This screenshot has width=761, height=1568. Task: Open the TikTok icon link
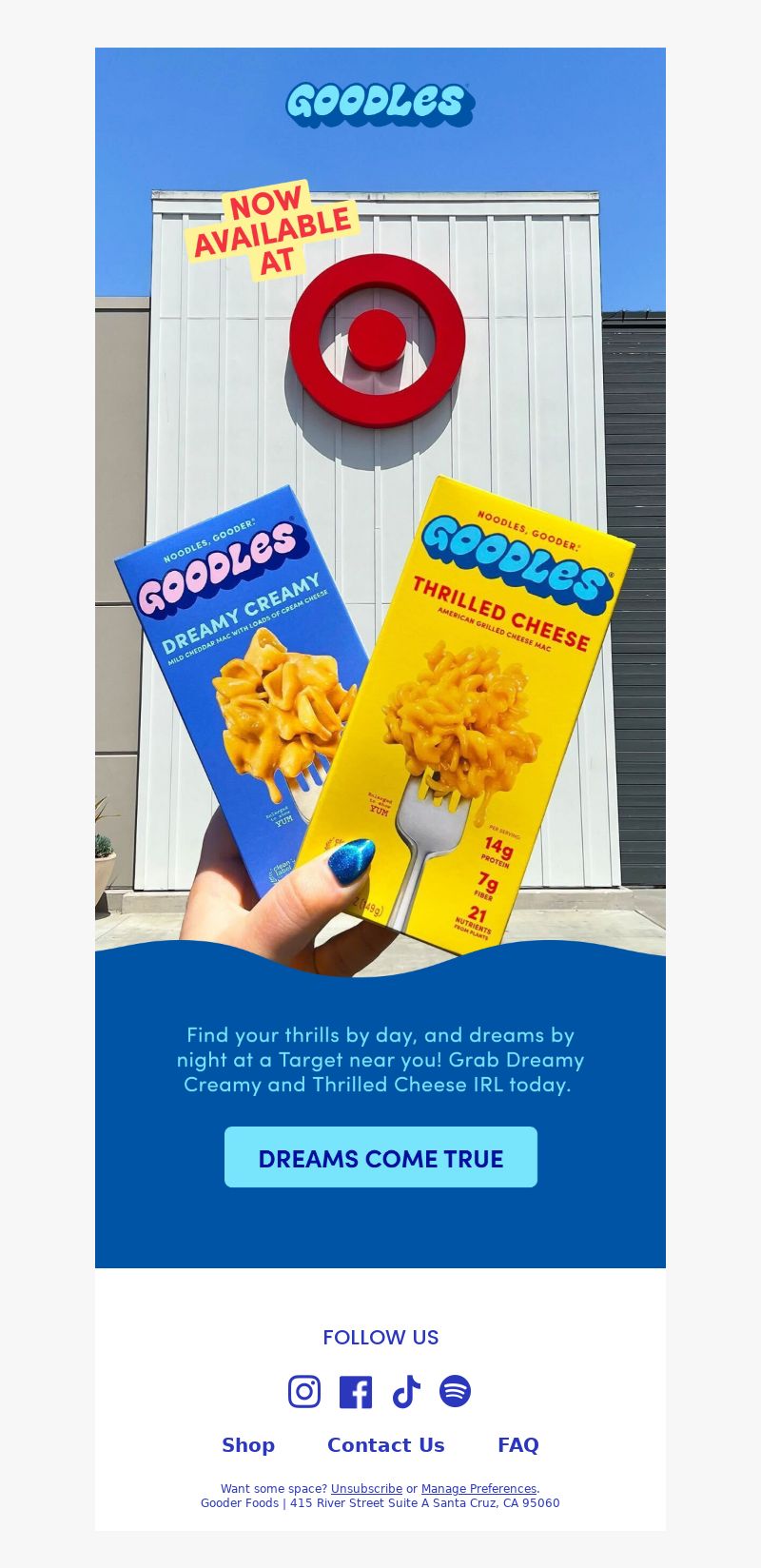pyautogui.click(x=406, y=1391)
